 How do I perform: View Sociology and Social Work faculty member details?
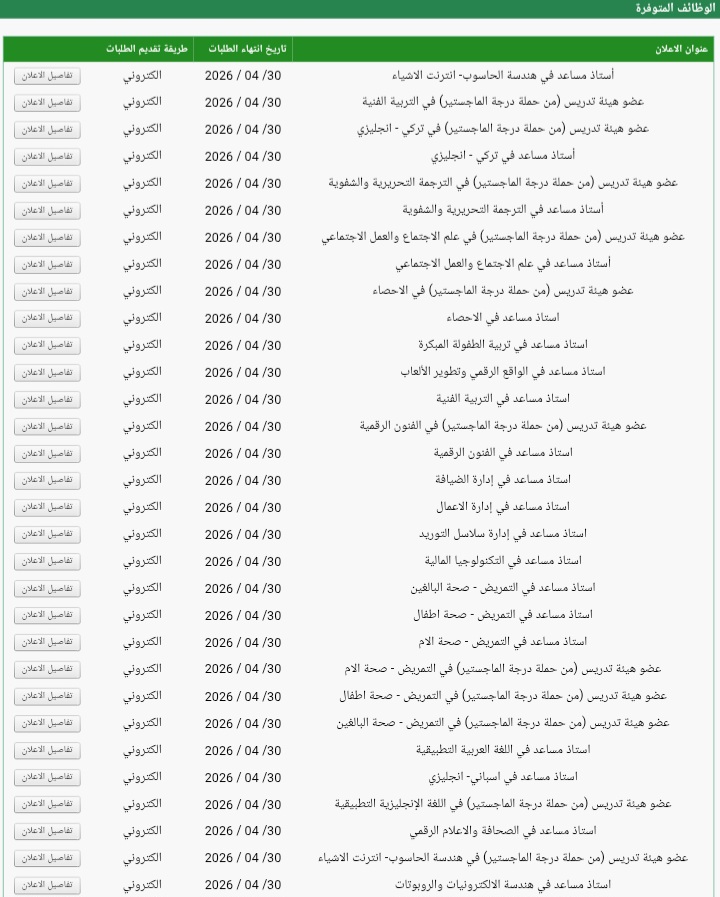pyautogui.click(x=47, y=237)
